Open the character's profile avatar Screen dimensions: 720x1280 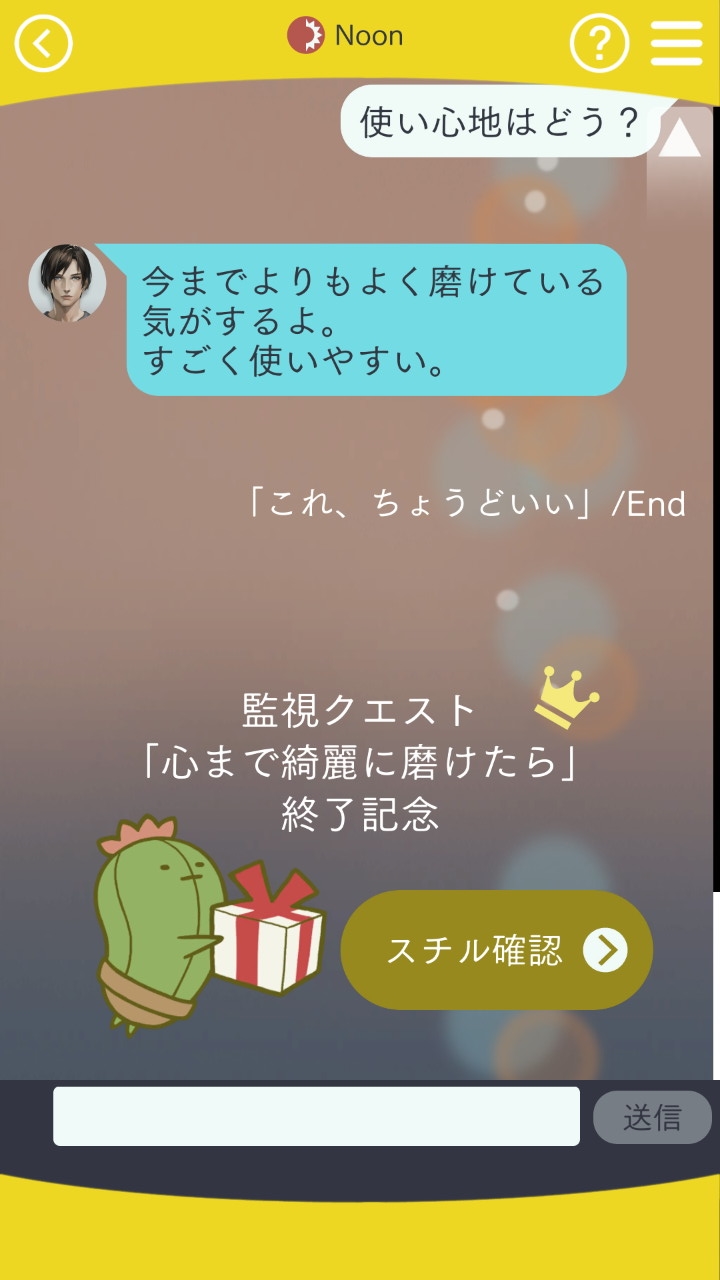pos(67,283)
